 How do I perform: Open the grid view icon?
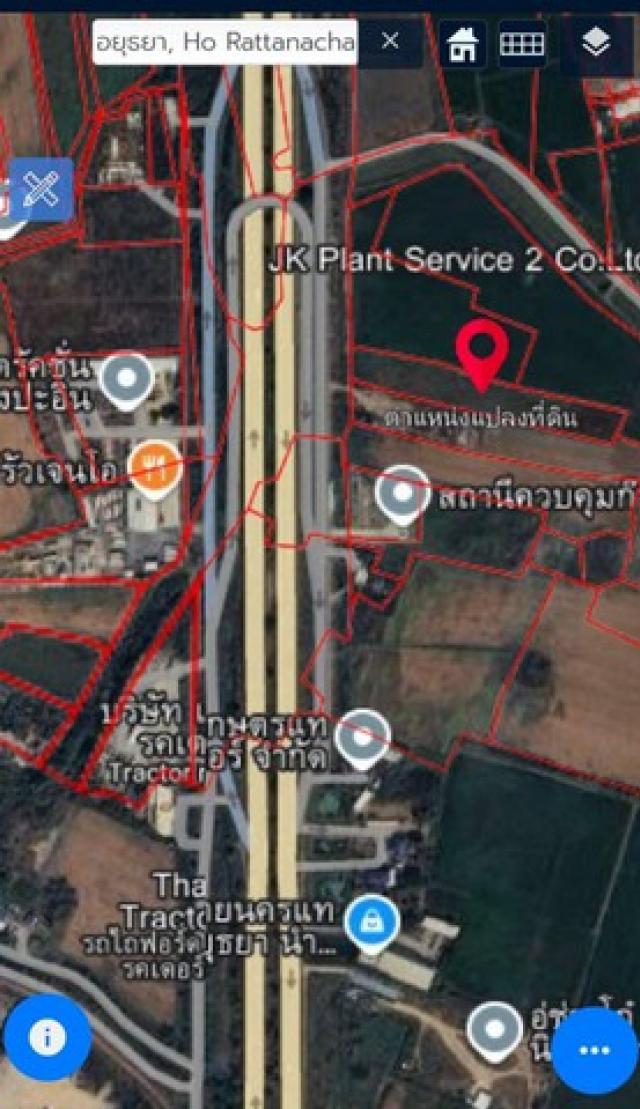coord(522,44)
